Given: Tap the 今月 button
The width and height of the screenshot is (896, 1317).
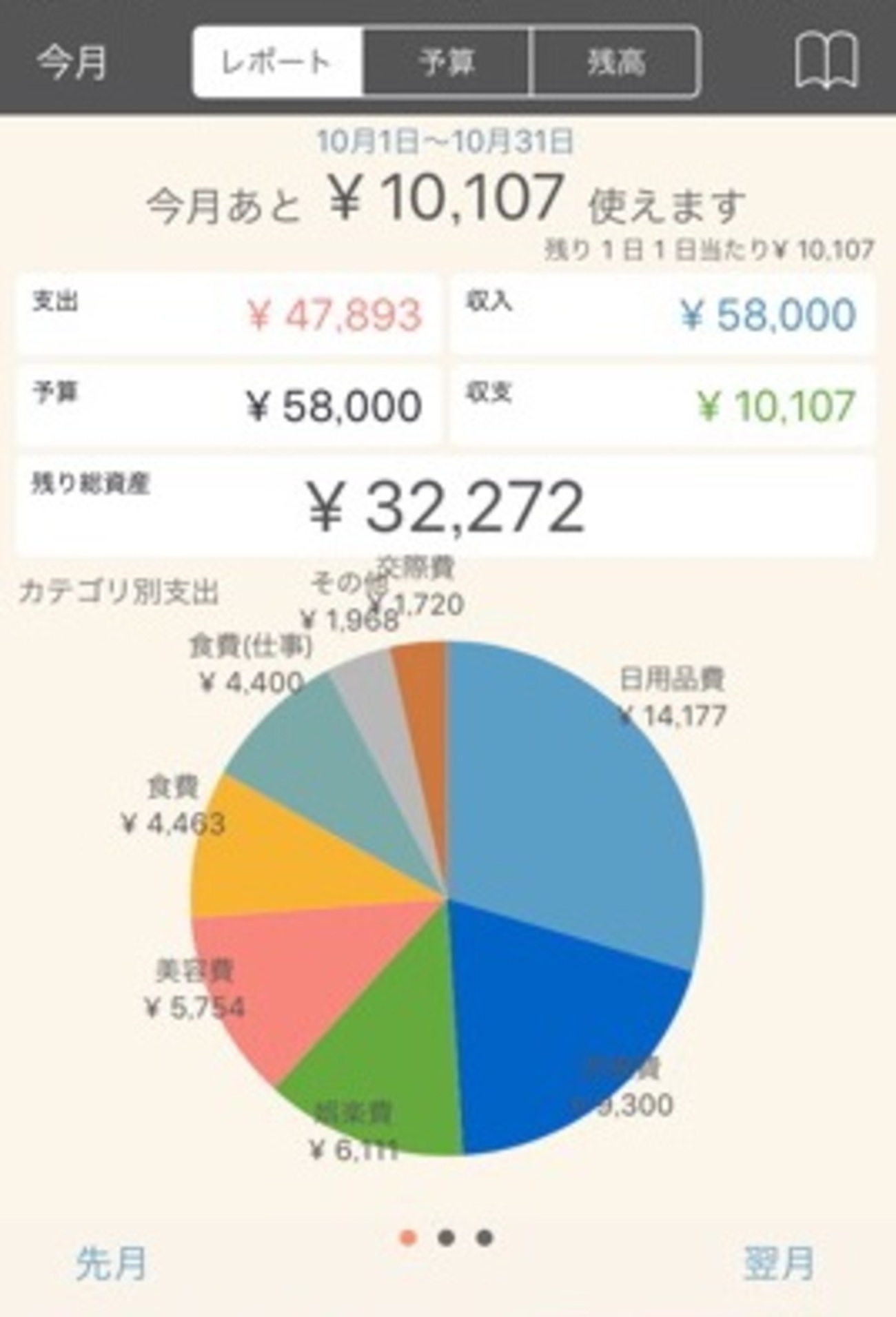Looking at the screenshot, I should [72, 63].
